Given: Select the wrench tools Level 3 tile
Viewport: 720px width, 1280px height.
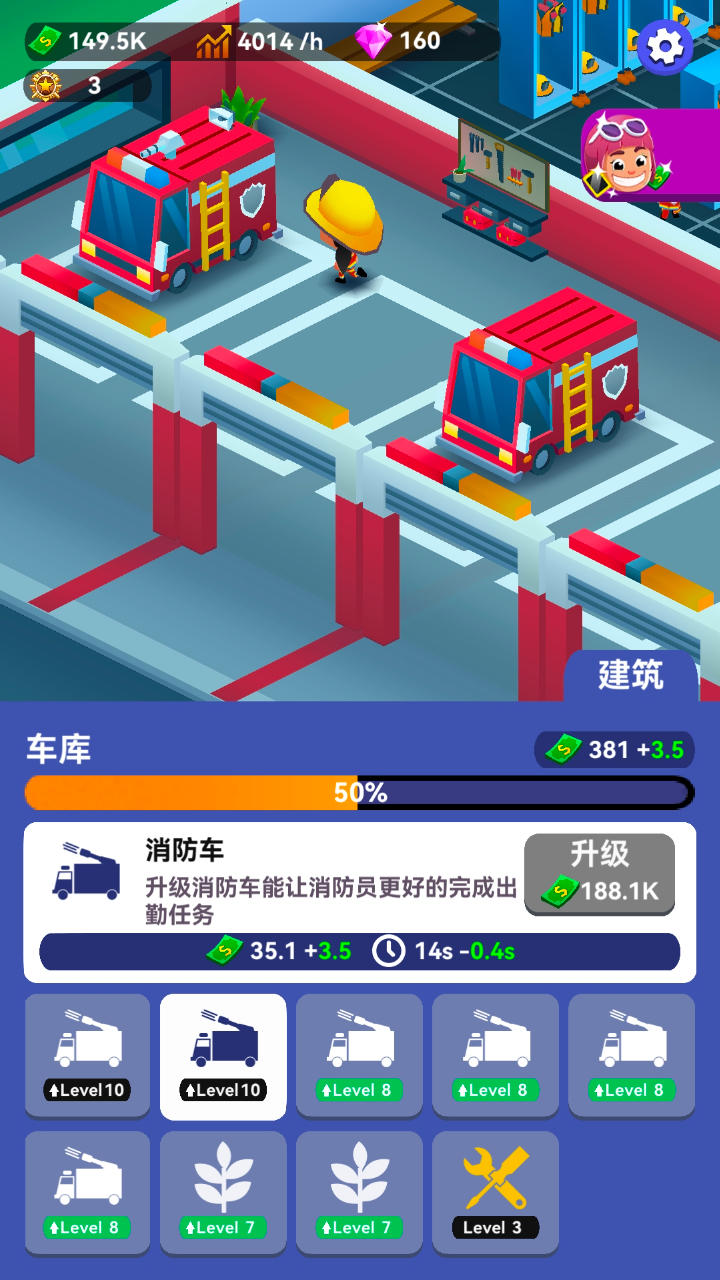Looking at the screenshot, I should (x=495, y=1192).
